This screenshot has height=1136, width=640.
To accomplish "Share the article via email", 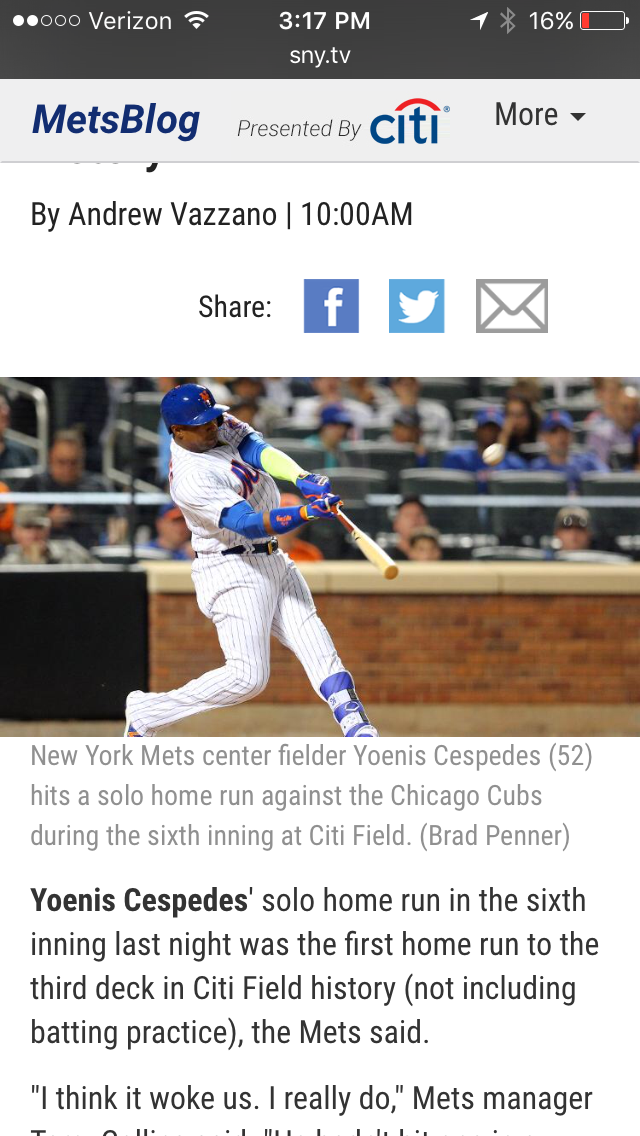I will click(511, 306).
